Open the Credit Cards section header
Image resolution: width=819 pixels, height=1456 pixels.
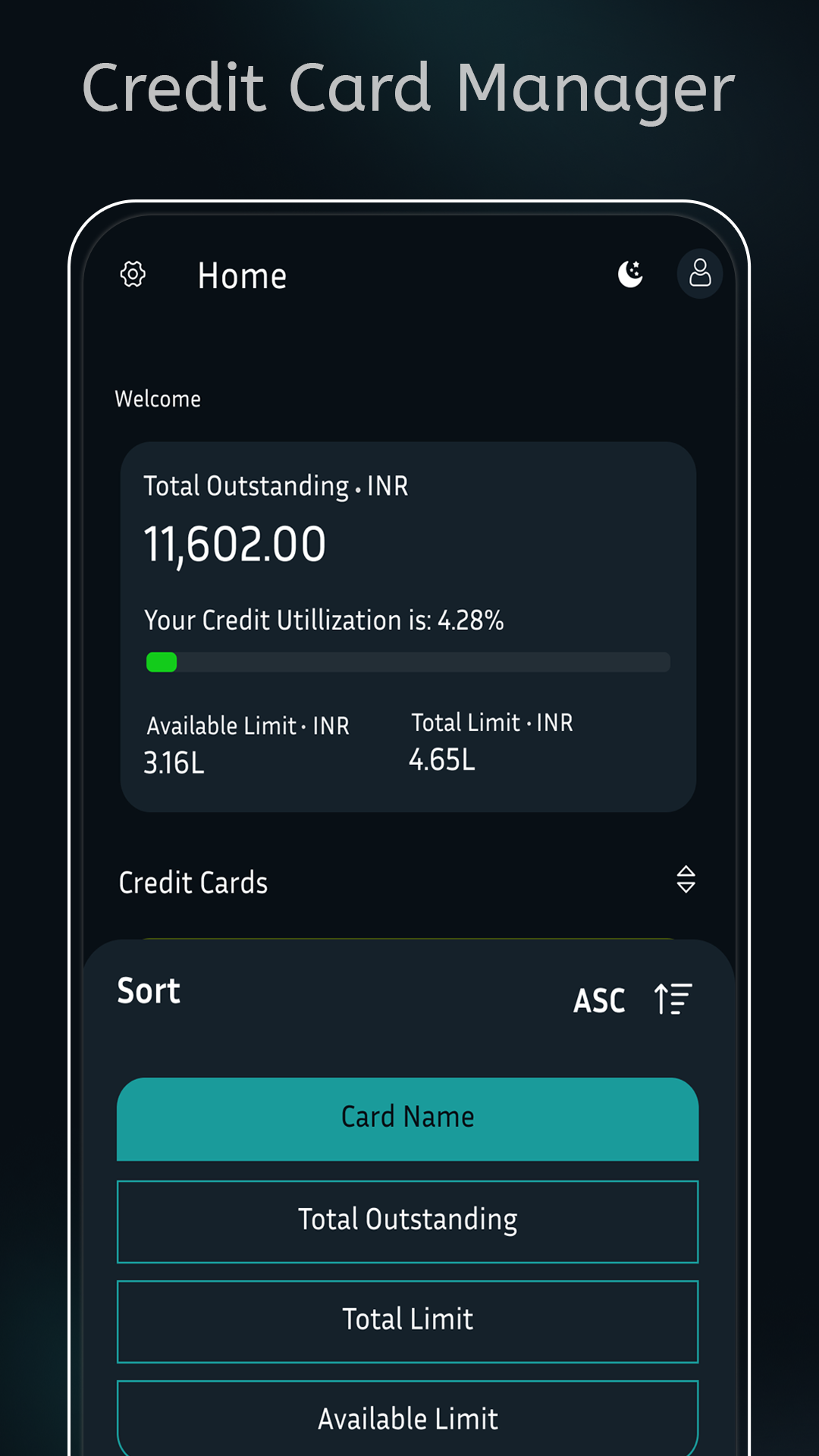tap(192, 882)
